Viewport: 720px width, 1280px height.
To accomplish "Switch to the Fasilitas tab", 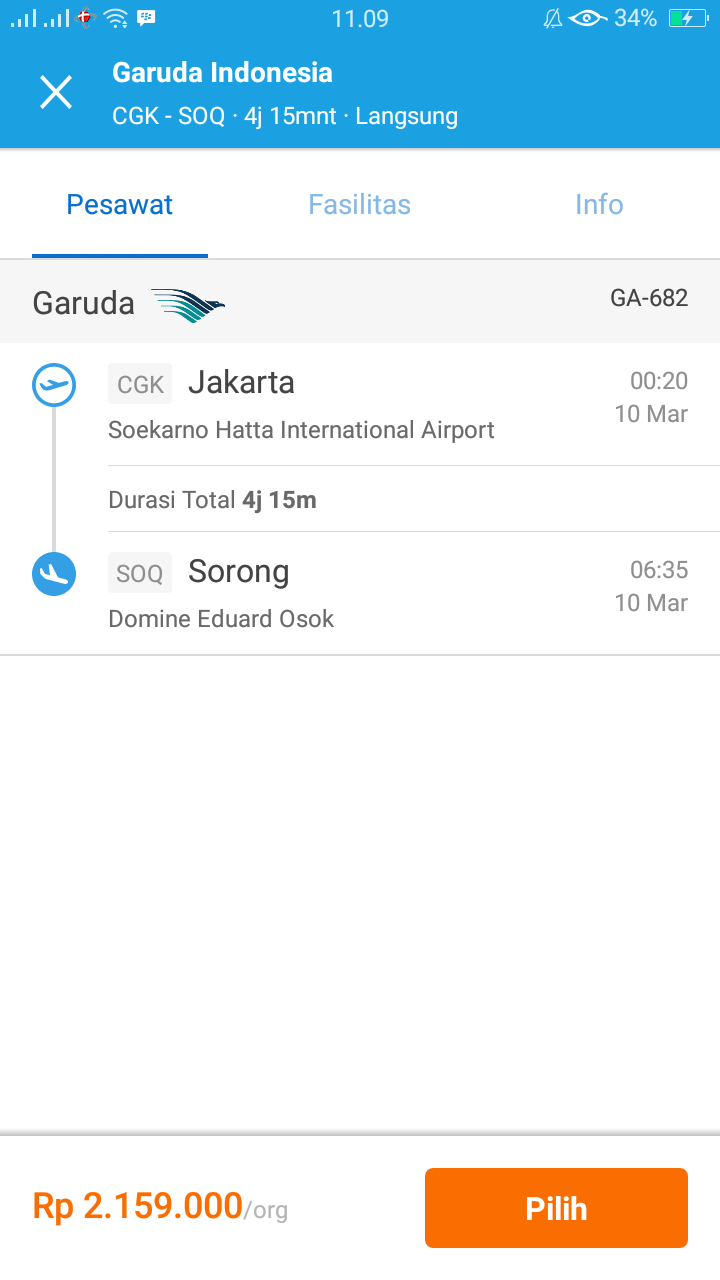I will [359, 204].
